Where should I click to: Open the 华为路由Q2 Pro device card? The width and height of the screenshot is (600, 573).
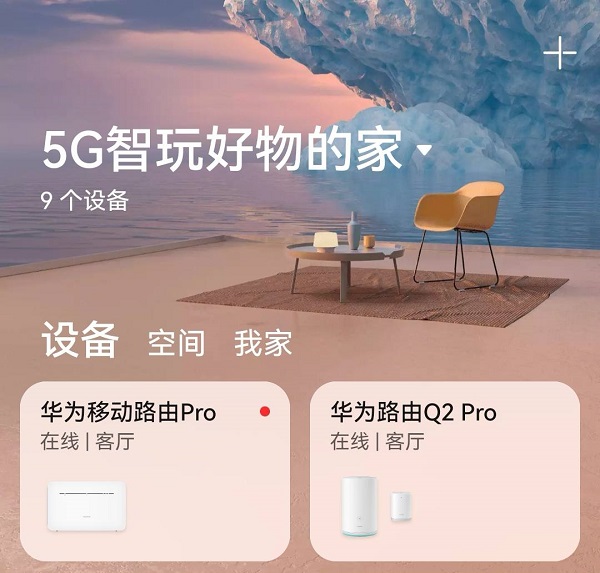coord(445,470)
